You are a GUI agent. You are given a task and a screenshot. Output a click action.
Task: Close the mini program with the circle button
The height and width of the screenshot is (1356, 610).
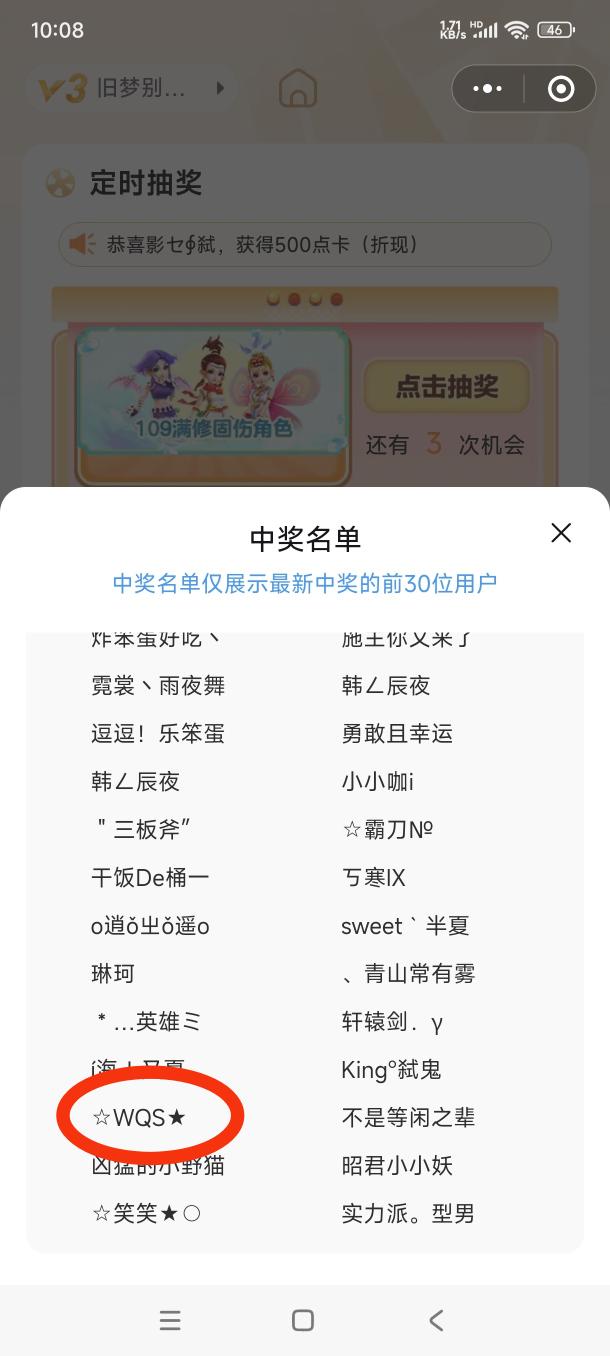(x=561, y=89)
